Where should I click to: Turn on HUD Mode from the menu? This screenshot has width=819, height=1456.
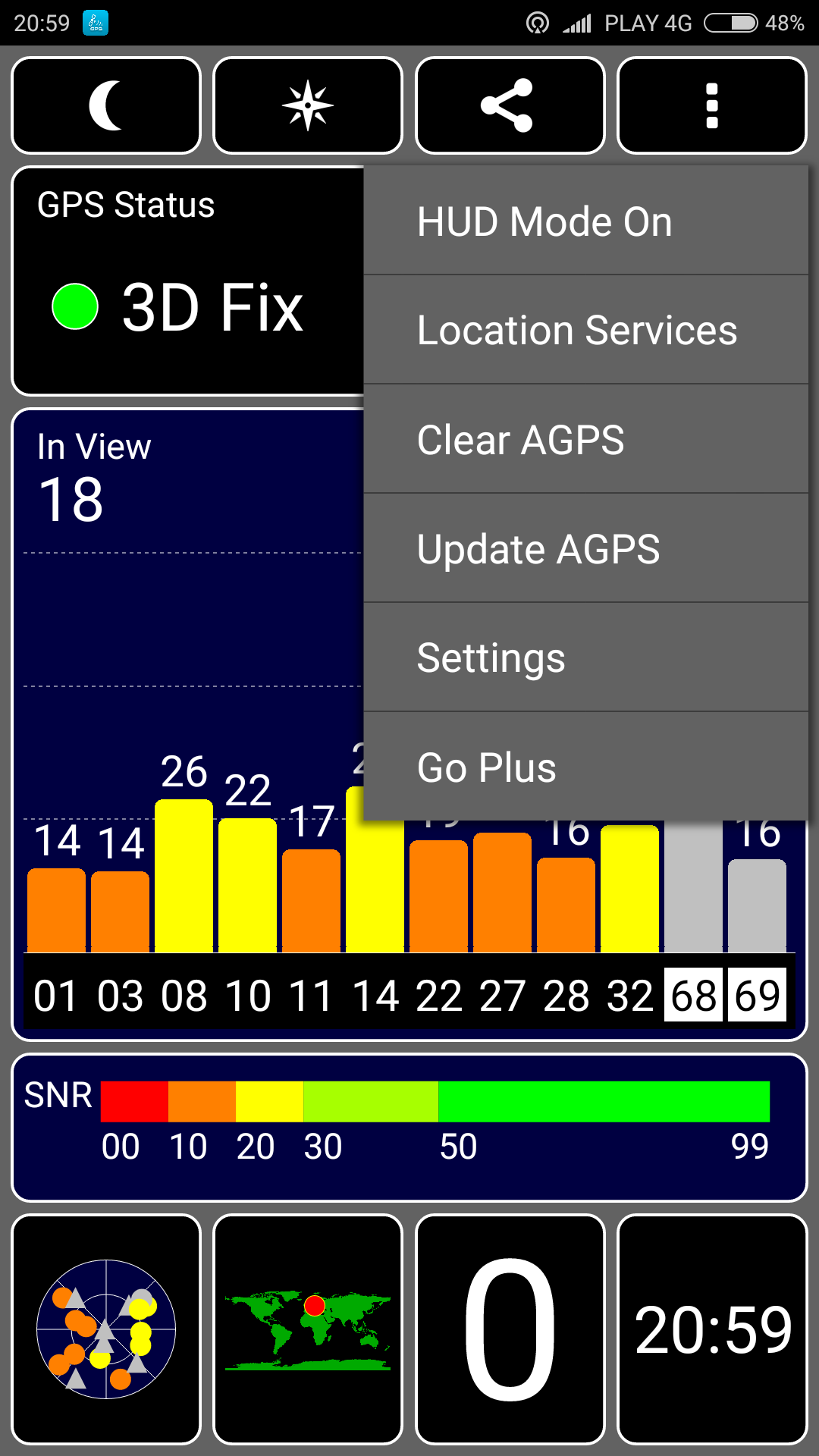(585, 221)
